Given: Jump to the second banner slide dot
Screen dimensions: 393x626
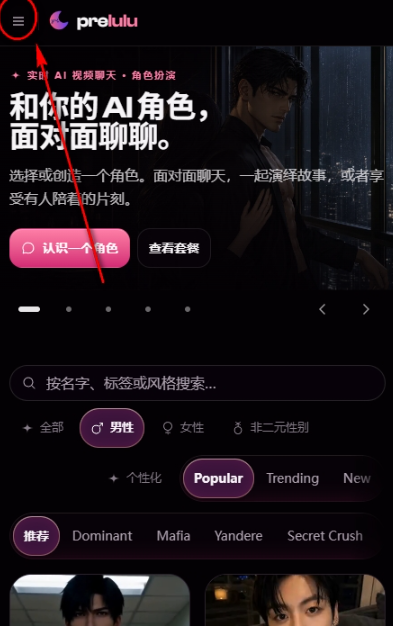Looking at the screenshot, I should 69,309.
